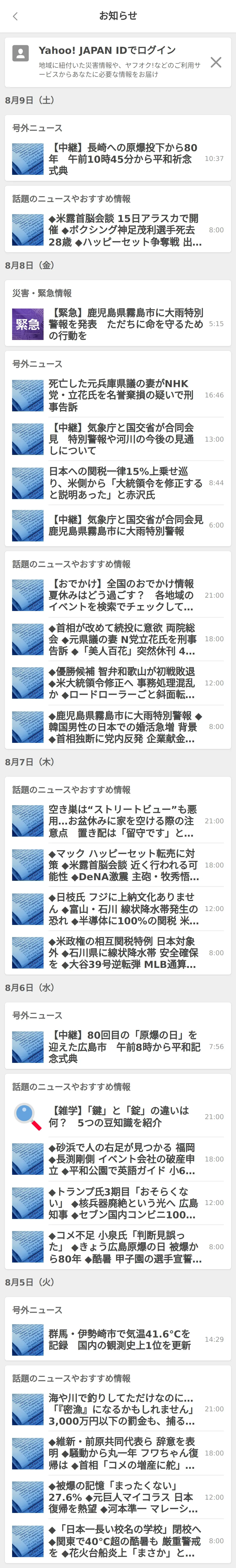Open the 死亡した元兵庫県議の妻がNHK党 news

pos(118,395)
